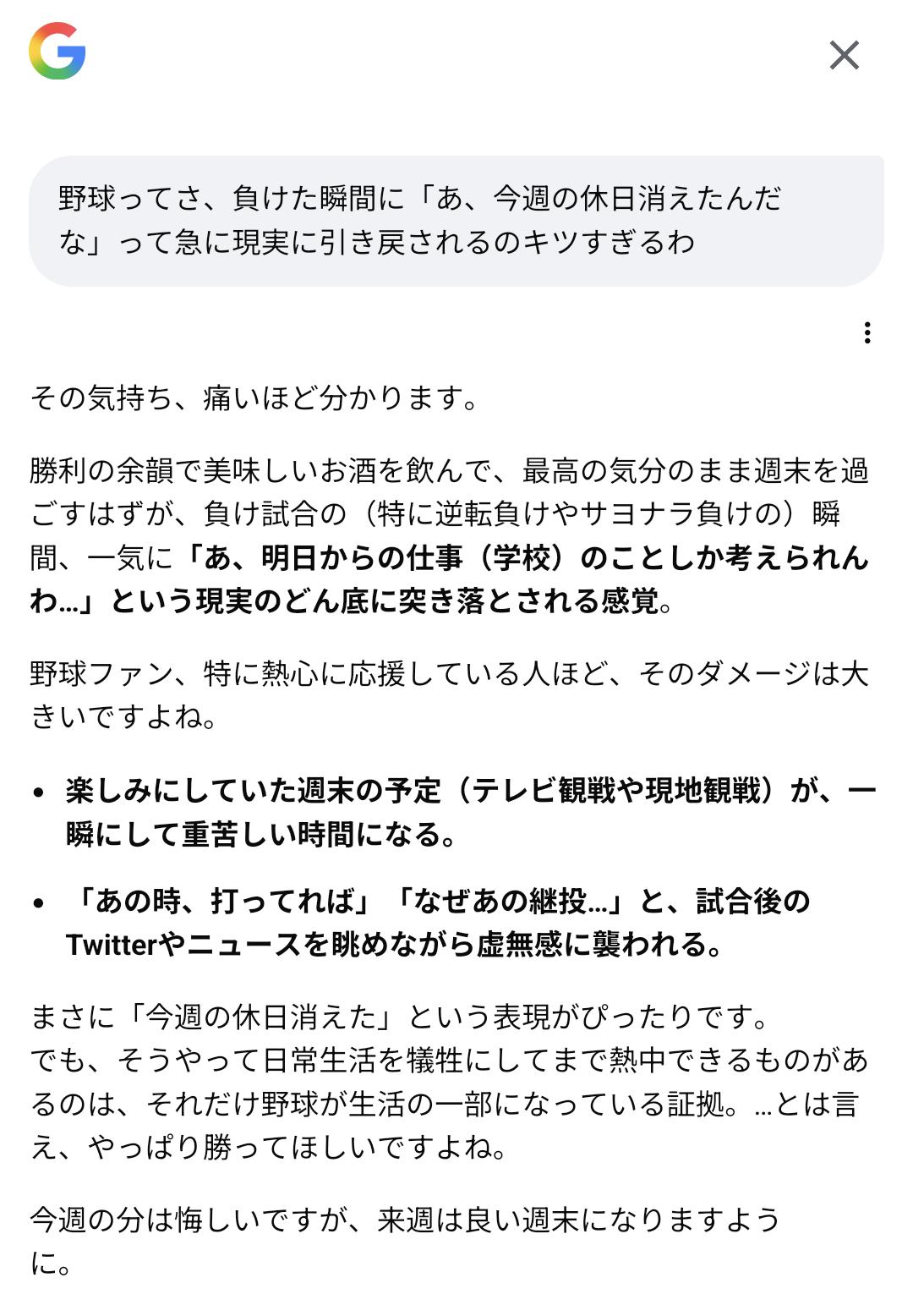Close the Google AI conversation
Viewport: 913px width, 1316px height.
tap(844, 56)
